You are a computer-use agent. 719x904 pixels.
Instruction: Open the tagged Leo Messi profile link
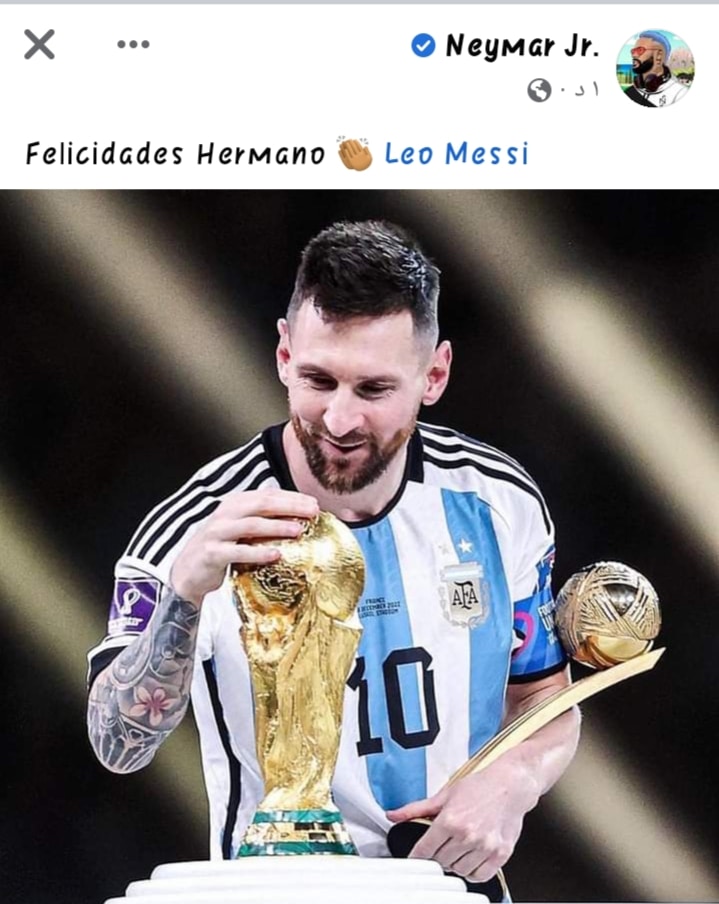456,154
